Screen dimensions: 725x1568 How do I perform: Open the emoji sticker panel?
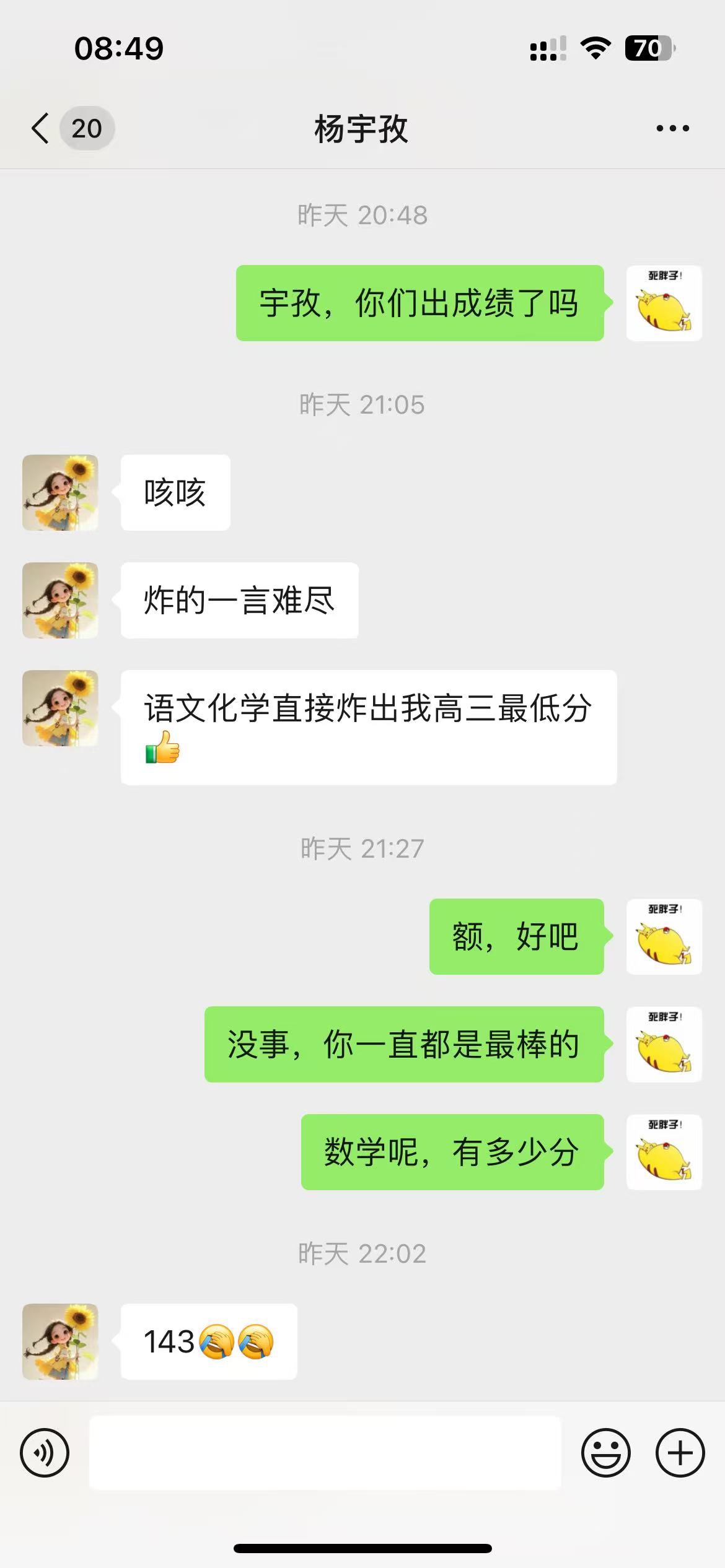pyautogui.click(x=605, y=1453)
